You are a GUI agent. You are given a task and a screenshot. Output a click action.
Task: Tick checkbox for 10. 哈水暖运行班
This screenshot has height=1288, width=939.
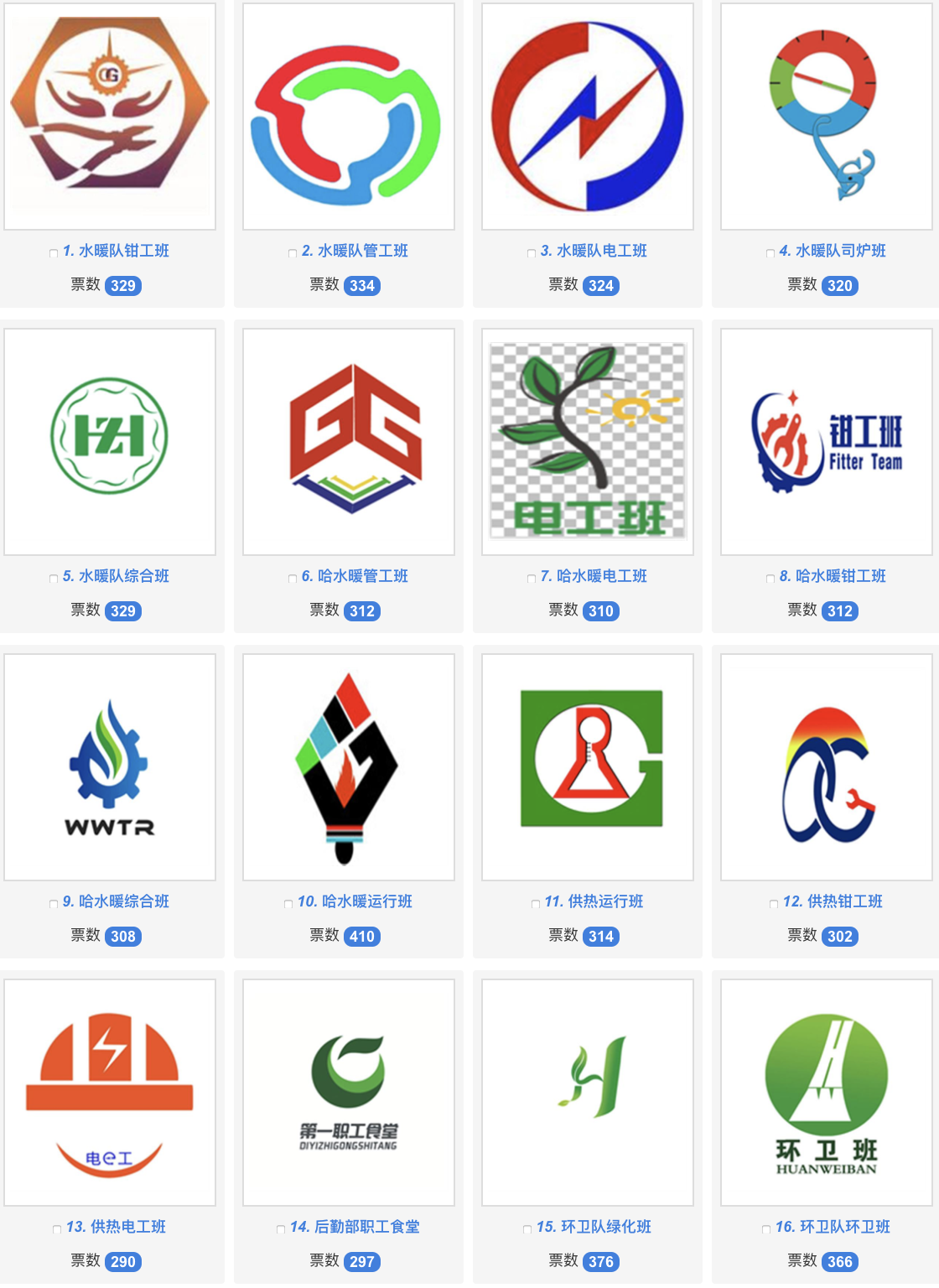(x=288, y=904)
